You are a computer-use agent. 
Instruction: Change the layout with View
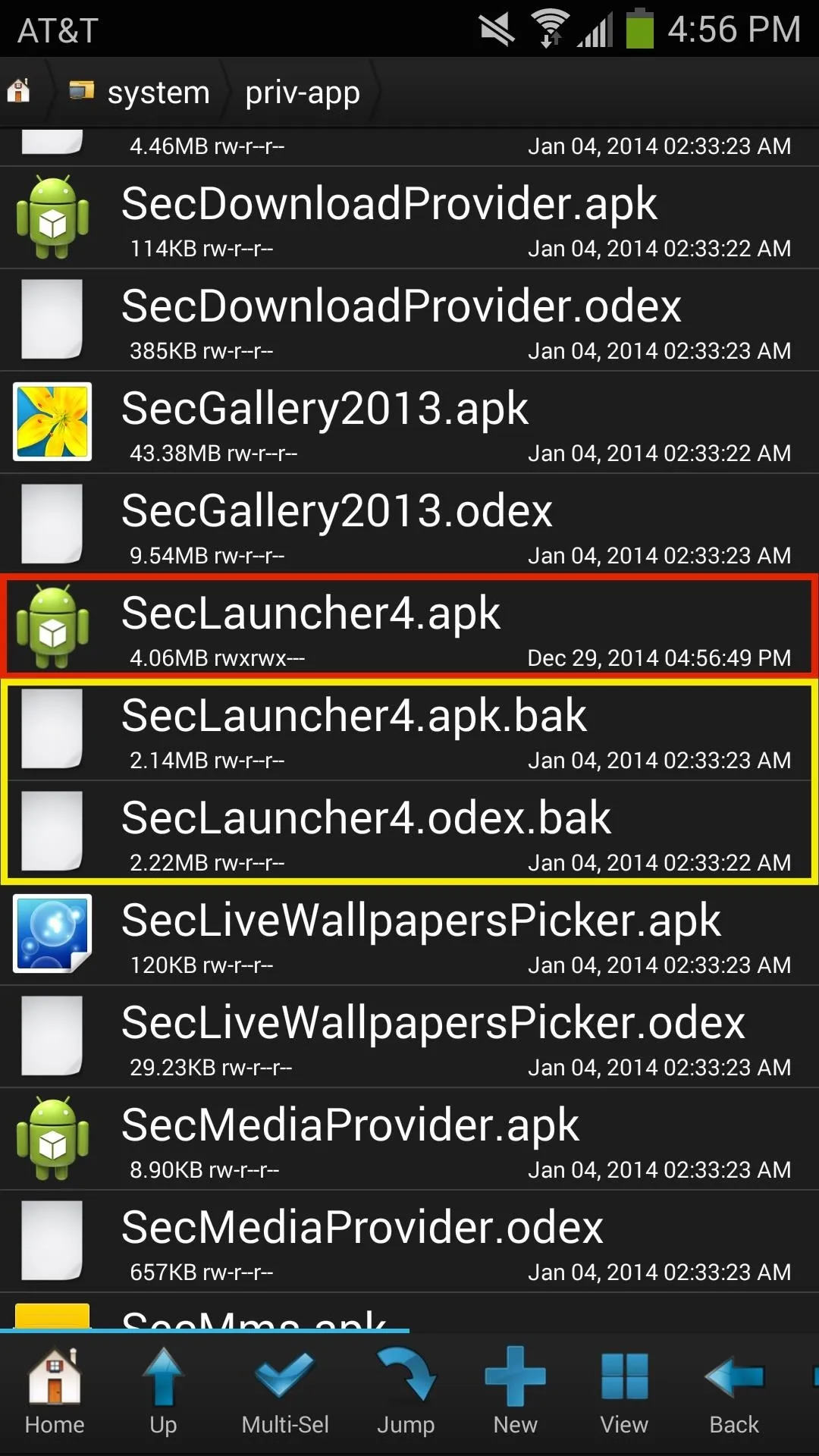click(624, 1392)
